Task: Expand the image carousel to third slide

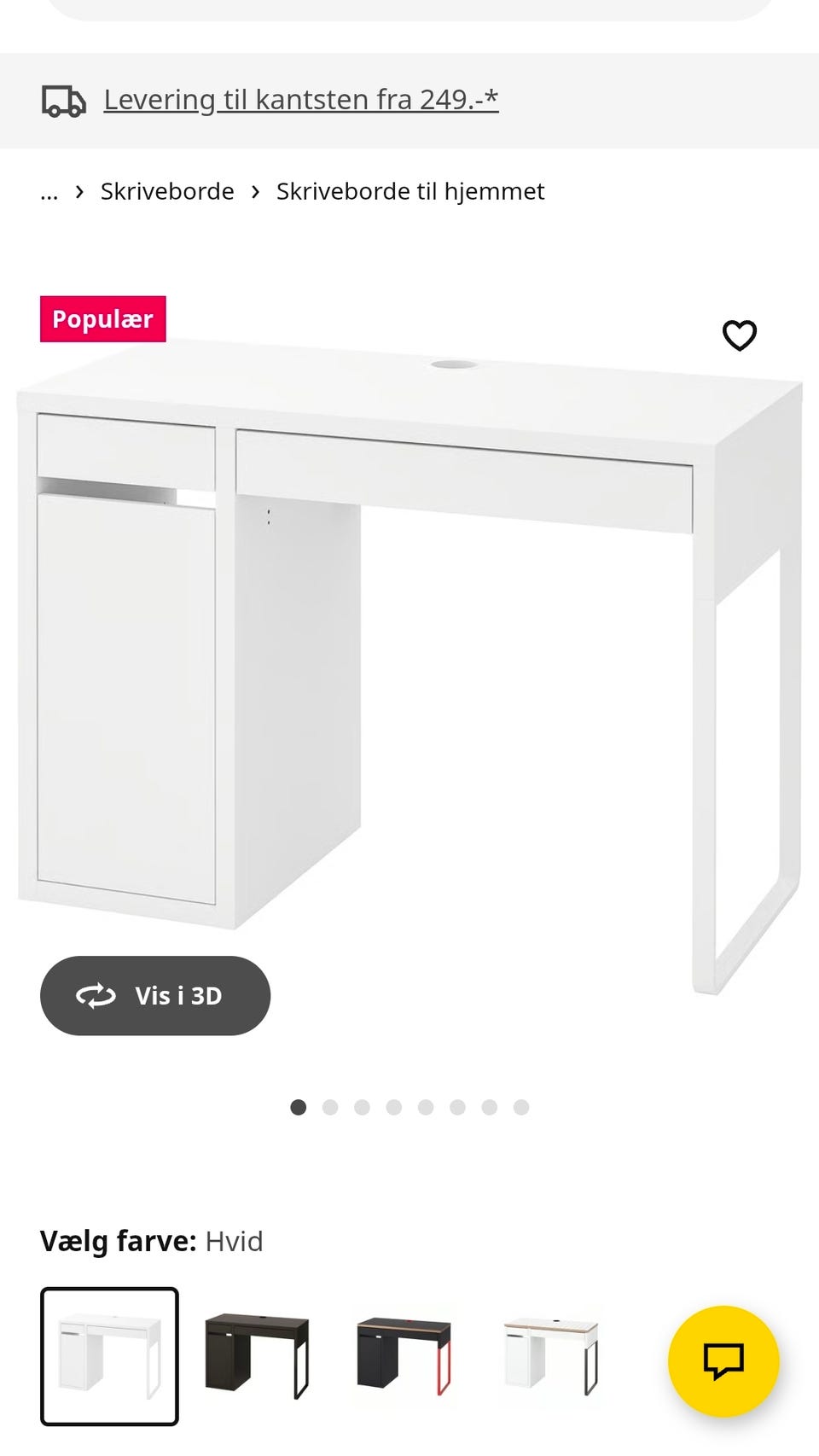Action: [362, 1107]
